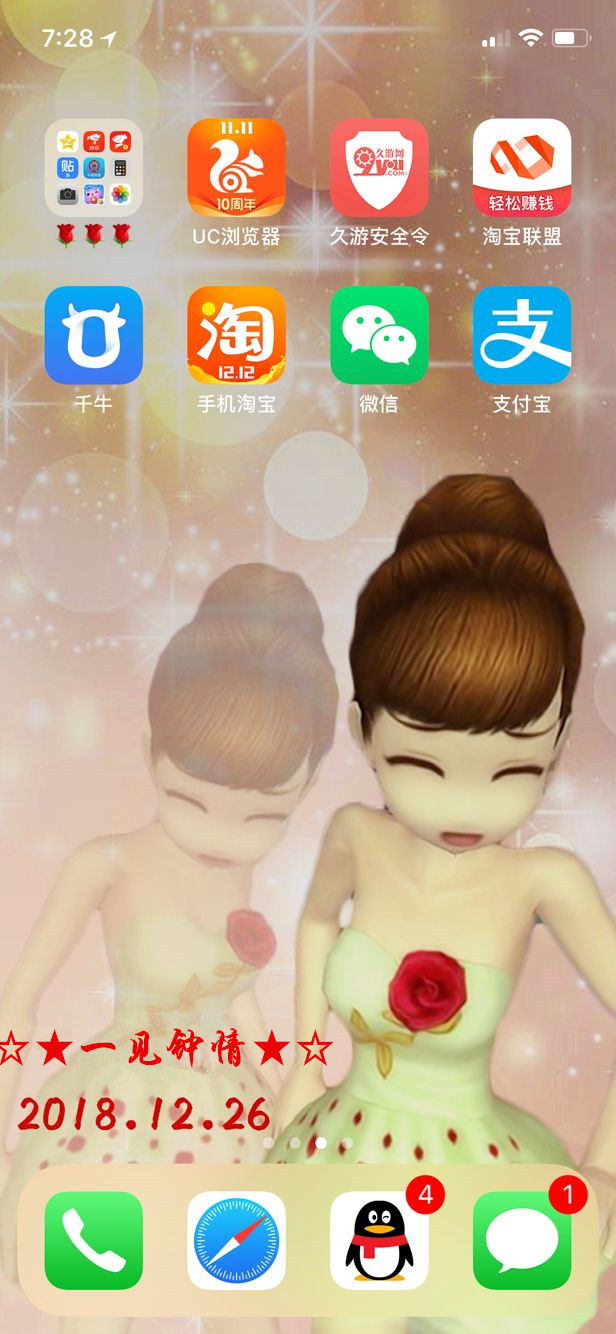Open 淘宝联盟 app
The image size is (616, 1334).
521,168
